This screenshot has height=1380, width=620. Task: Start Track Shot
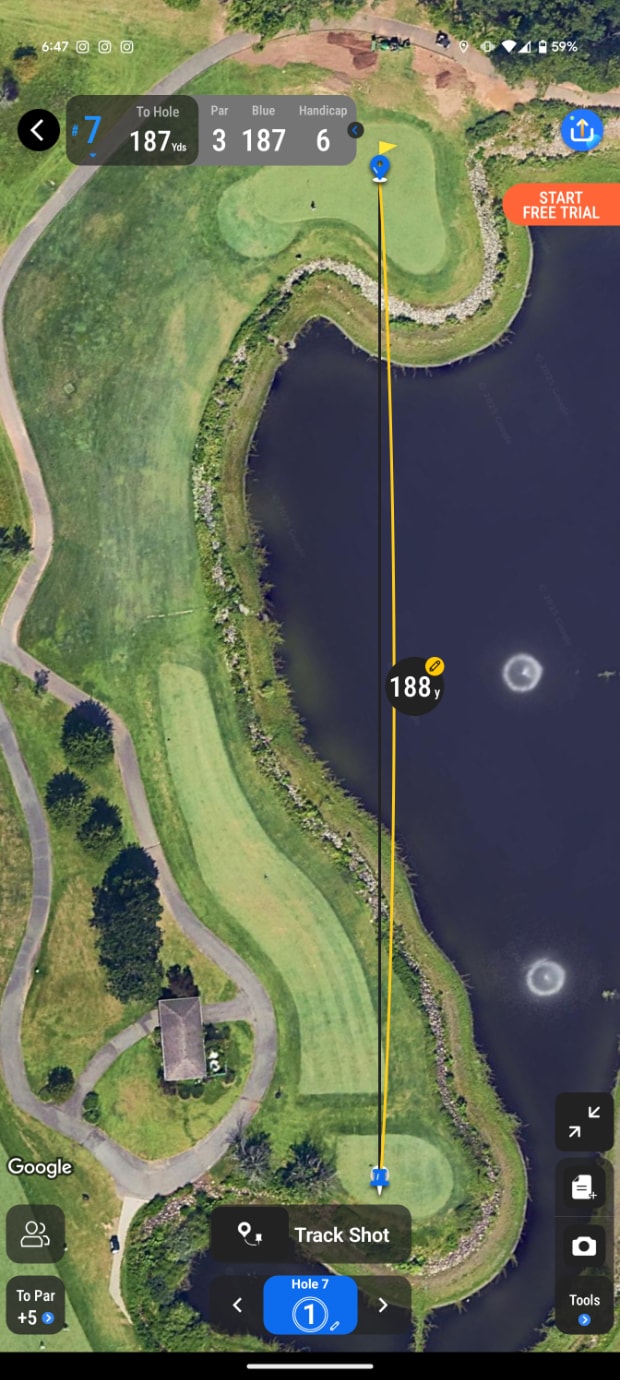pos(311,1234)
